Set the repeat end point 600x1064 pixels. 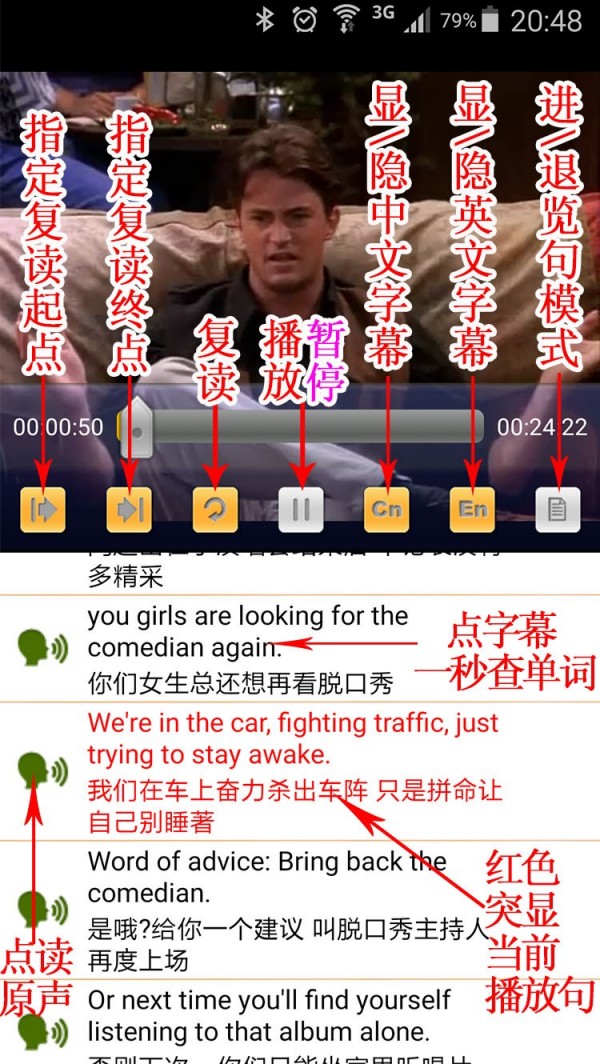click(129, 509)
